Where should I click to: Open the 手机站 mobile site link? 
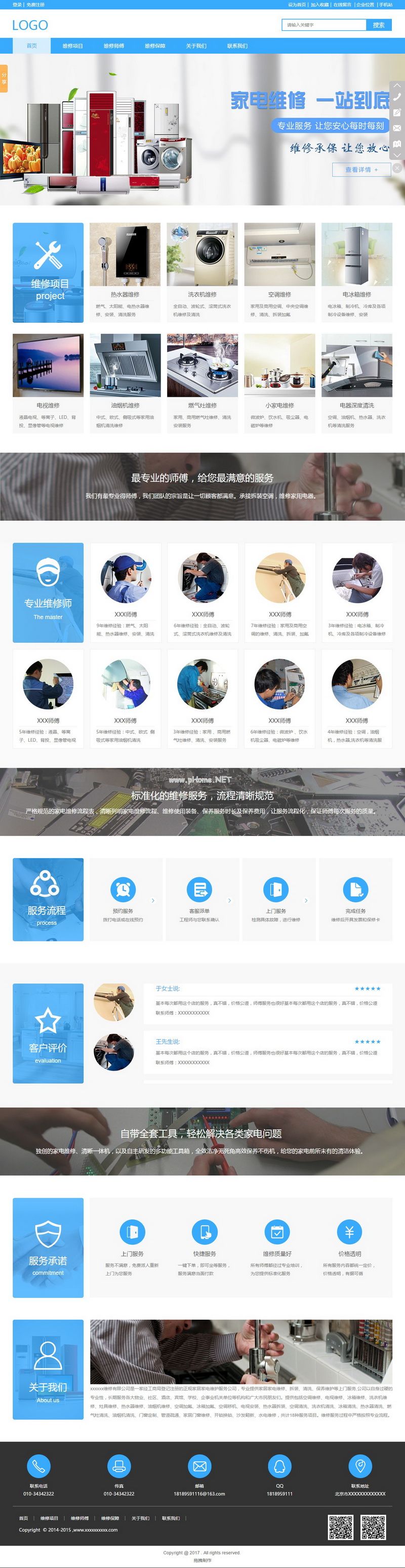pyautogui.click(x=386, y=4)
